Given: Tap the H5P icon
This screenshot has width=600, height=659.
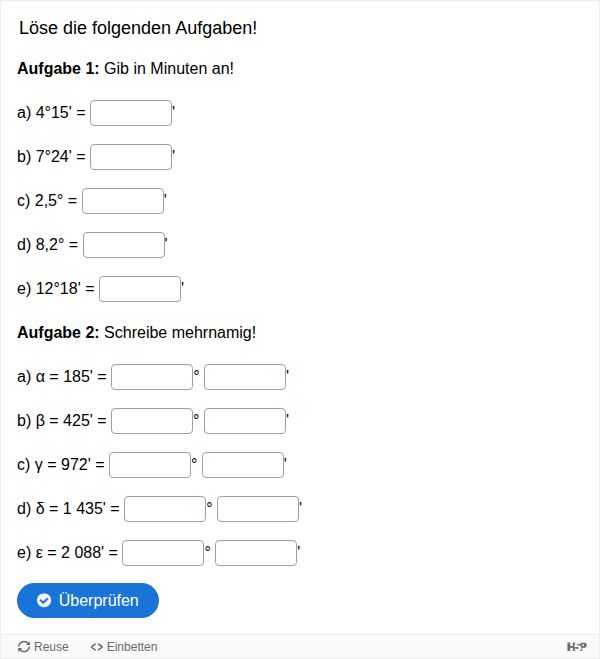Looking at the screenshot, I should coord(576,646).
